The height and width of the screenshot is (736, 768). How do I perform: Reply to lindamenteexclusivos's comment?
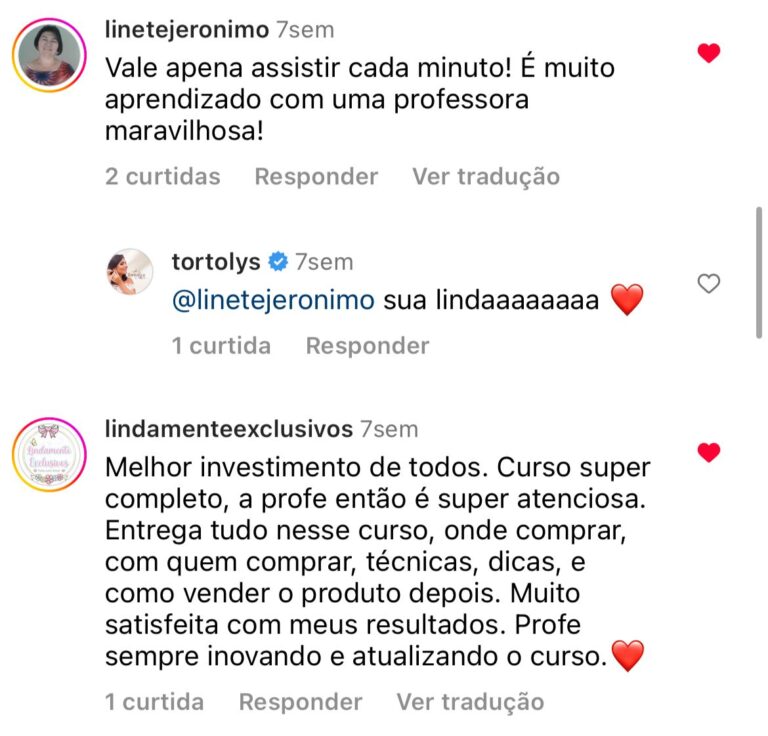[x=300, y=702]
